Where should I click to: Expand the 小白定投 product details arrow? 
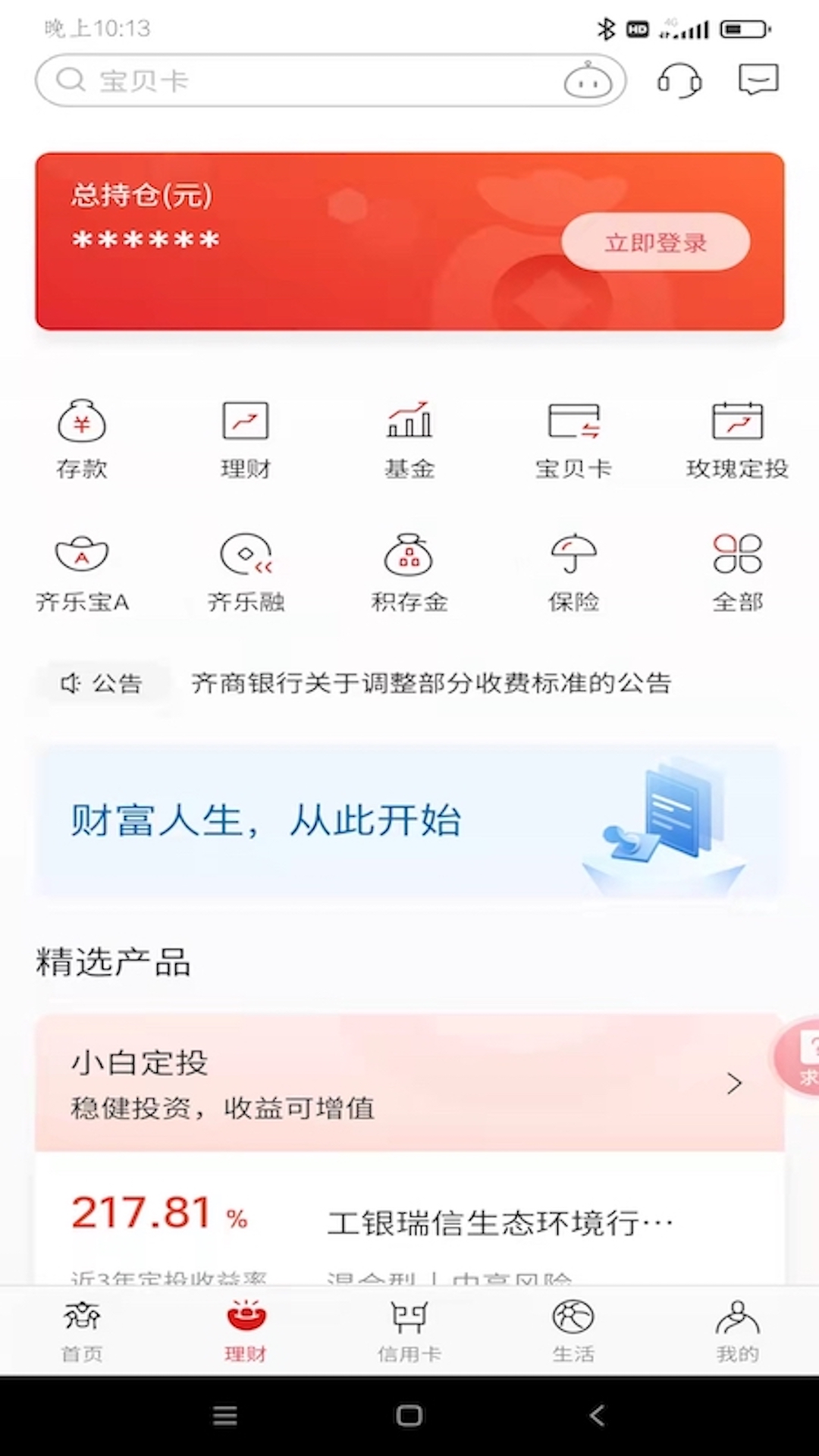[733, 1083]
